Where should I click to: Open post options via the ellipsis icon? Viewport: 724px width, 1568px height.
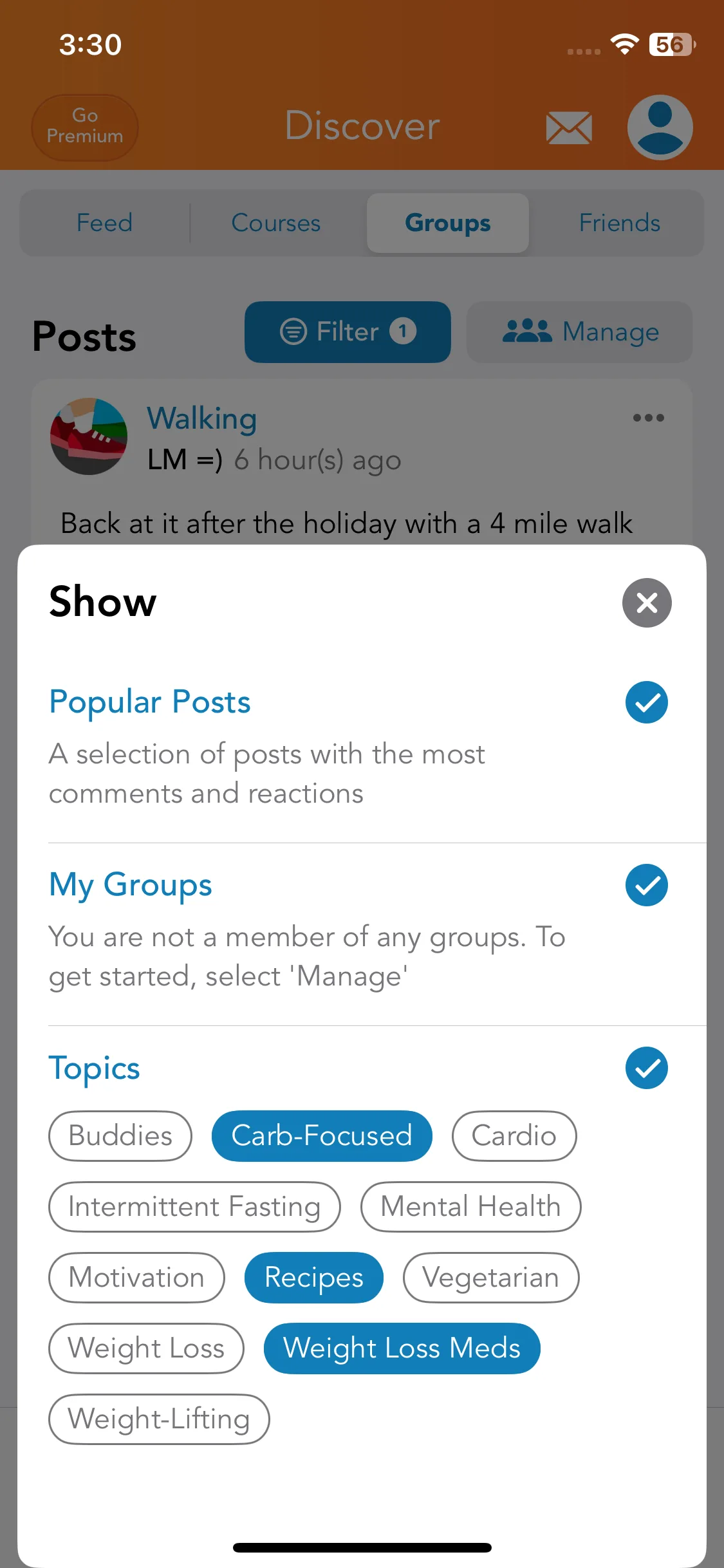click(x=648, y=418)
